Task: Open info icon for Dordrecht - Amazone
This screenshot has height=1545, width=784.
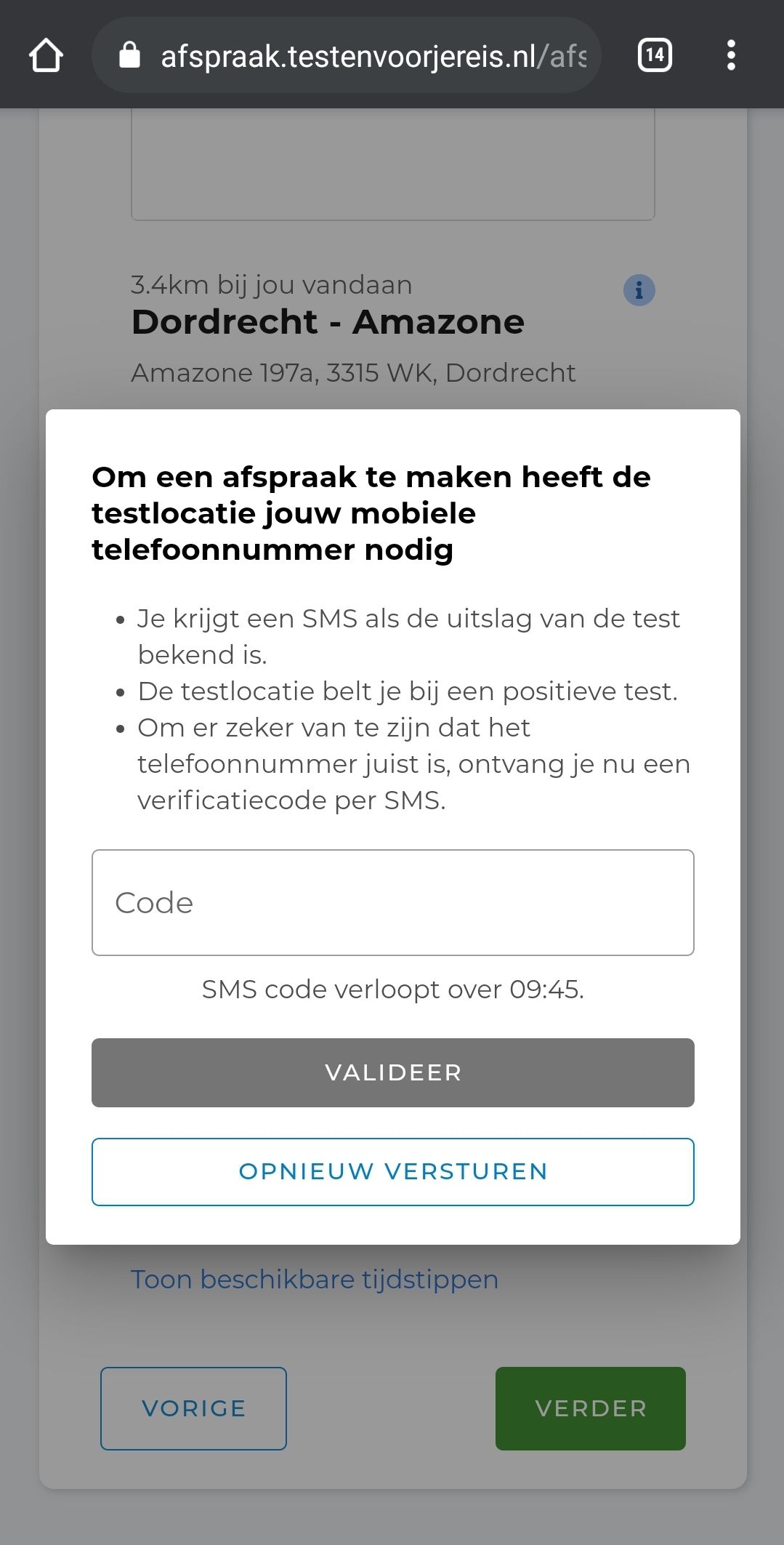Action: (639, 291)
